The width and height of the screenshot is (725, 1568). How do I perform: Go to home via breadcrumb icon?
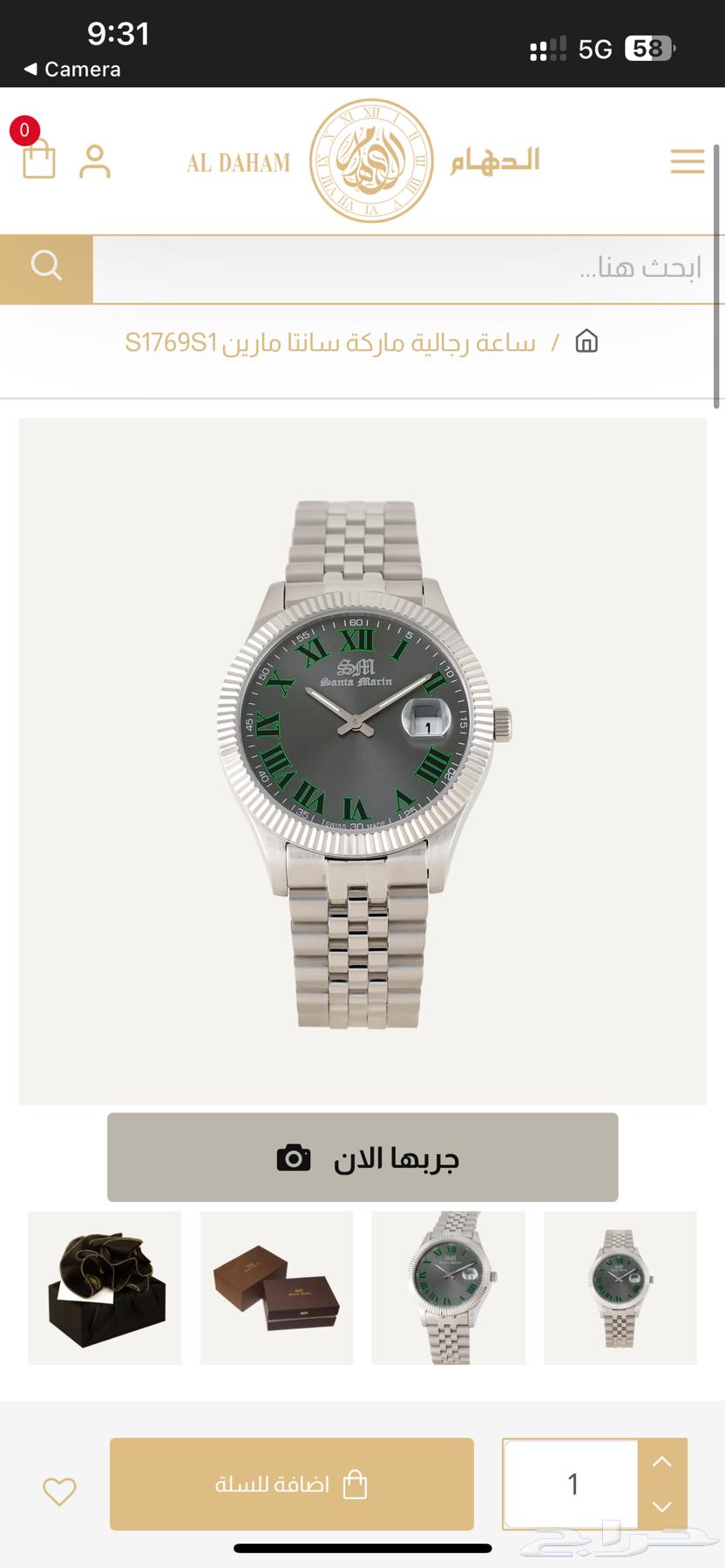[x=586, y=341]
